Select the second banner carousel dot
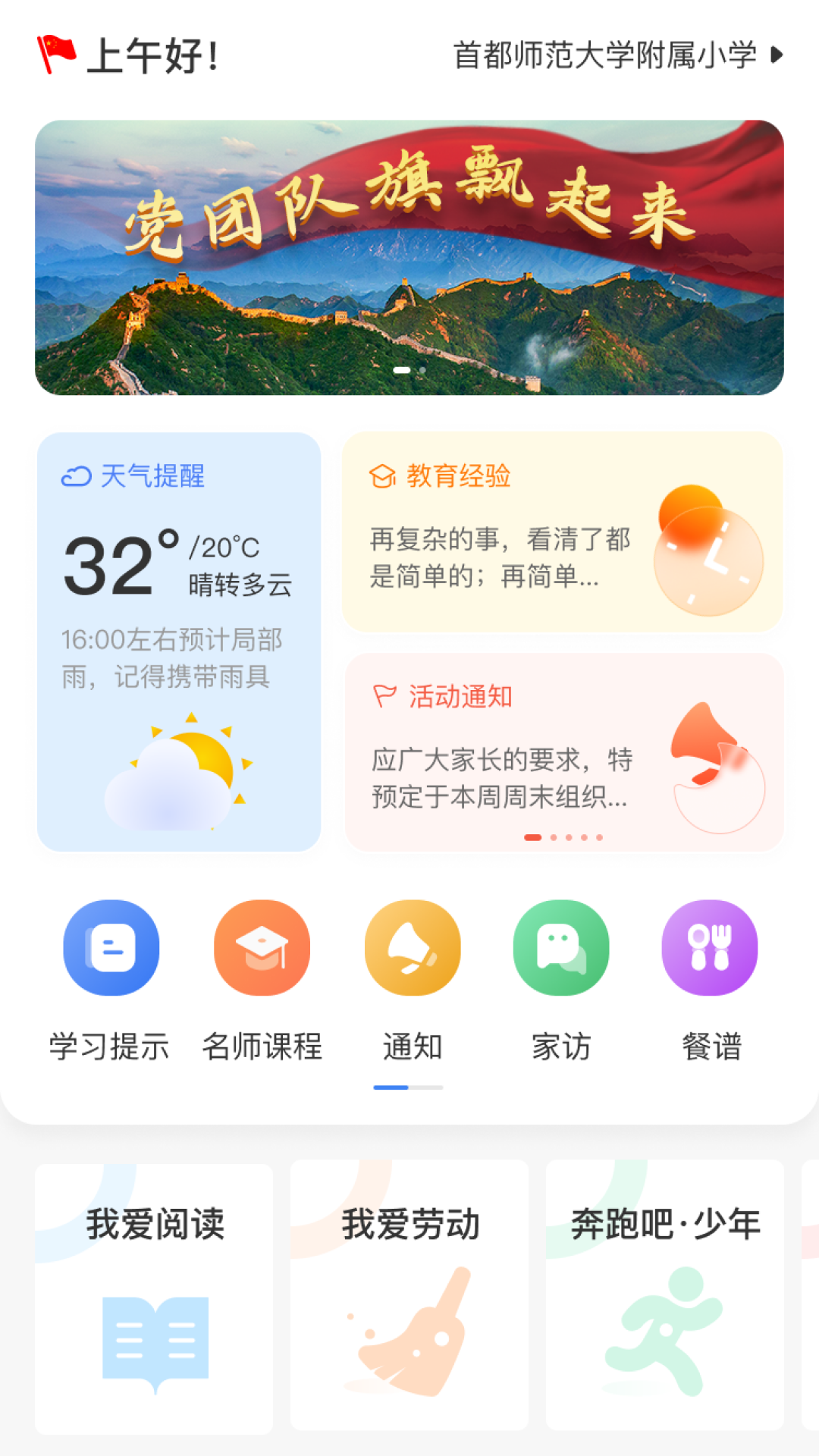 422,369
